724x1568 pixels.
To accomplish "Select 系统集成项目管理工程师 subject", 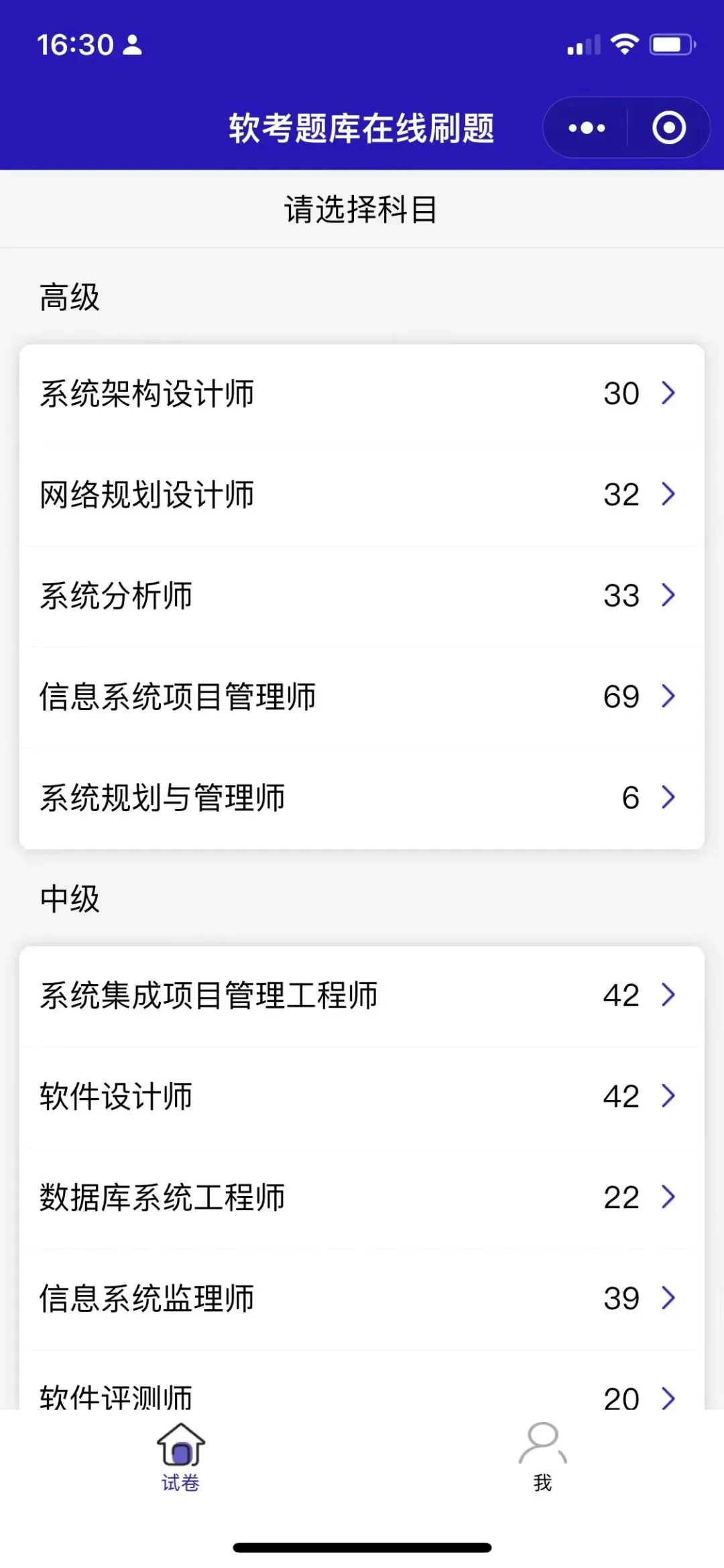I will pyautogui.click(x=361, y=996).
